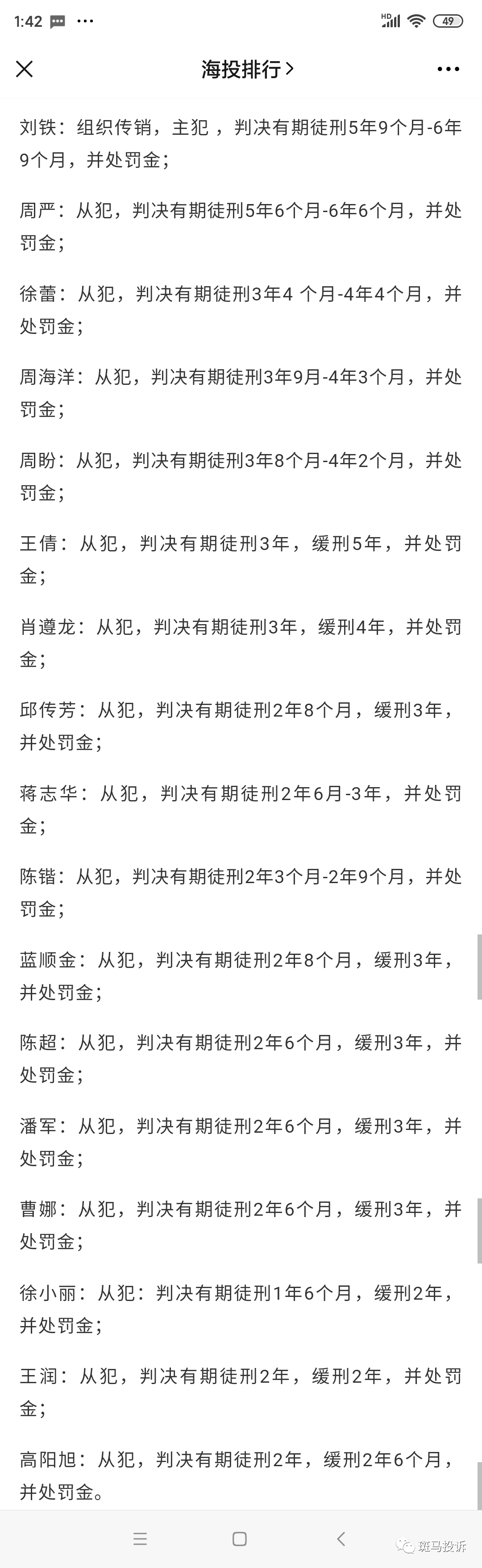Open the three-dot overflow menu
Image resolution: width=482 pixels, height=1568 pixels.
(x=448, y=69)
